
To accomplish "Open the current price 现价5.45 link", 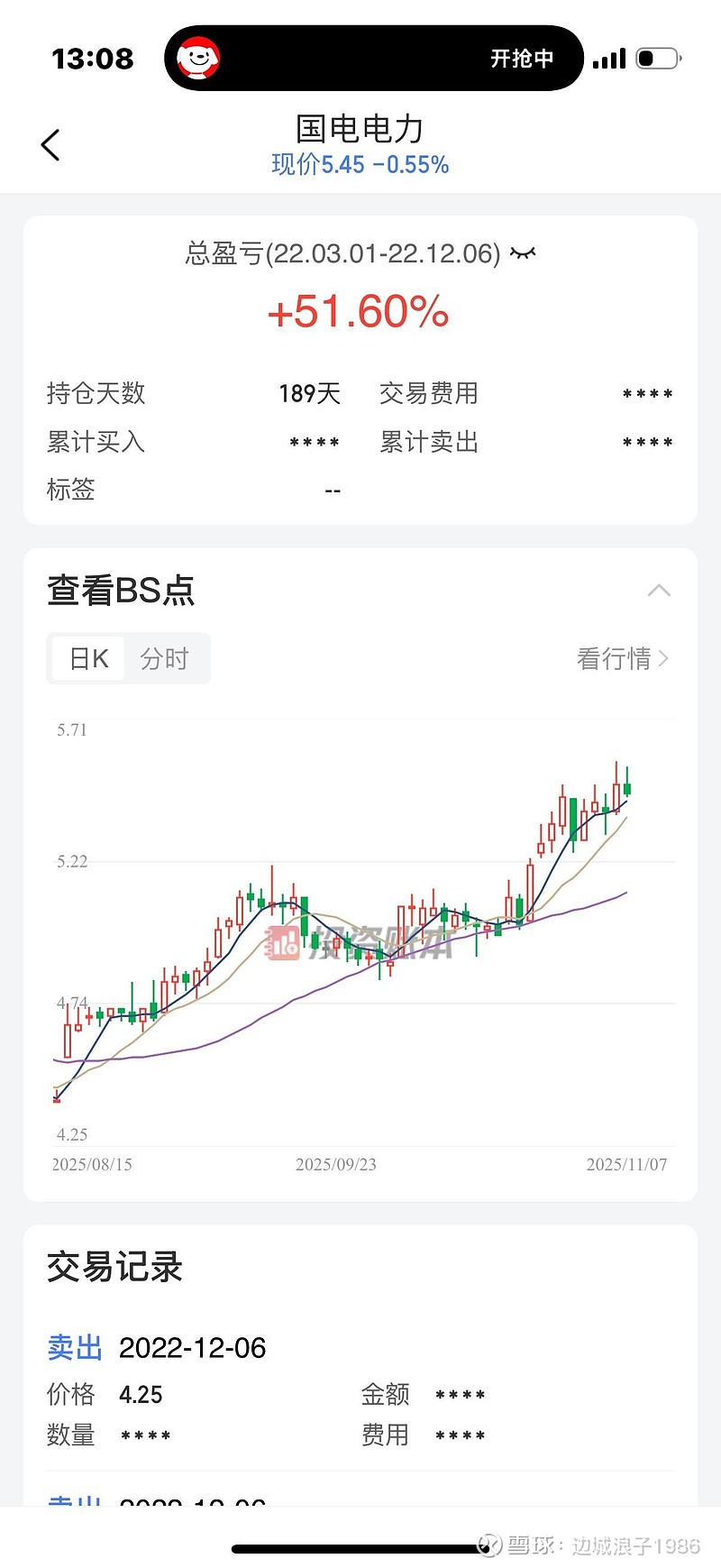I will click(x=360, y=164).
